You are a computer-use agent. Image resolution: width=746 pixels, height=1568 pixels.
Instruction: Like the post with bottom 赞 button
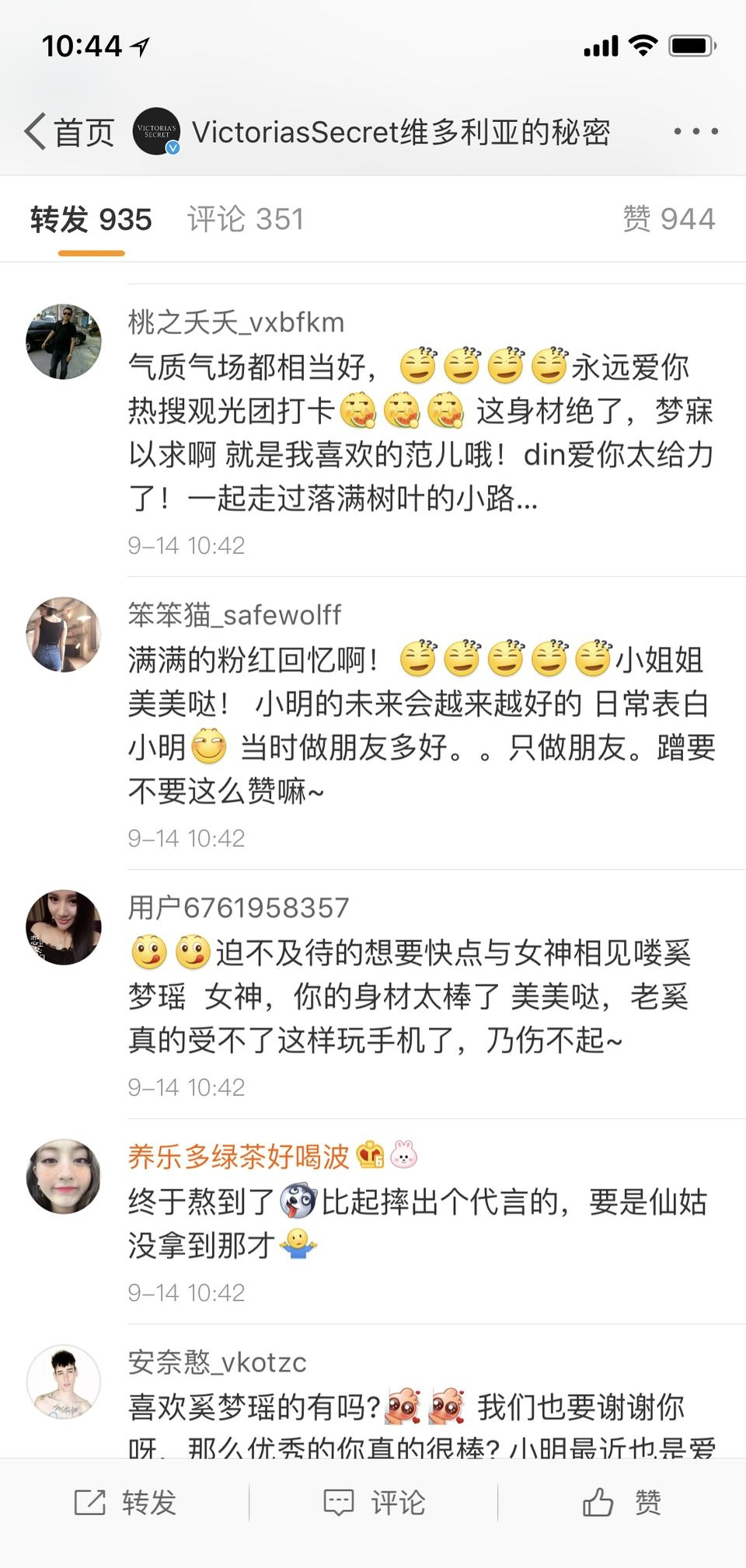622,1503
